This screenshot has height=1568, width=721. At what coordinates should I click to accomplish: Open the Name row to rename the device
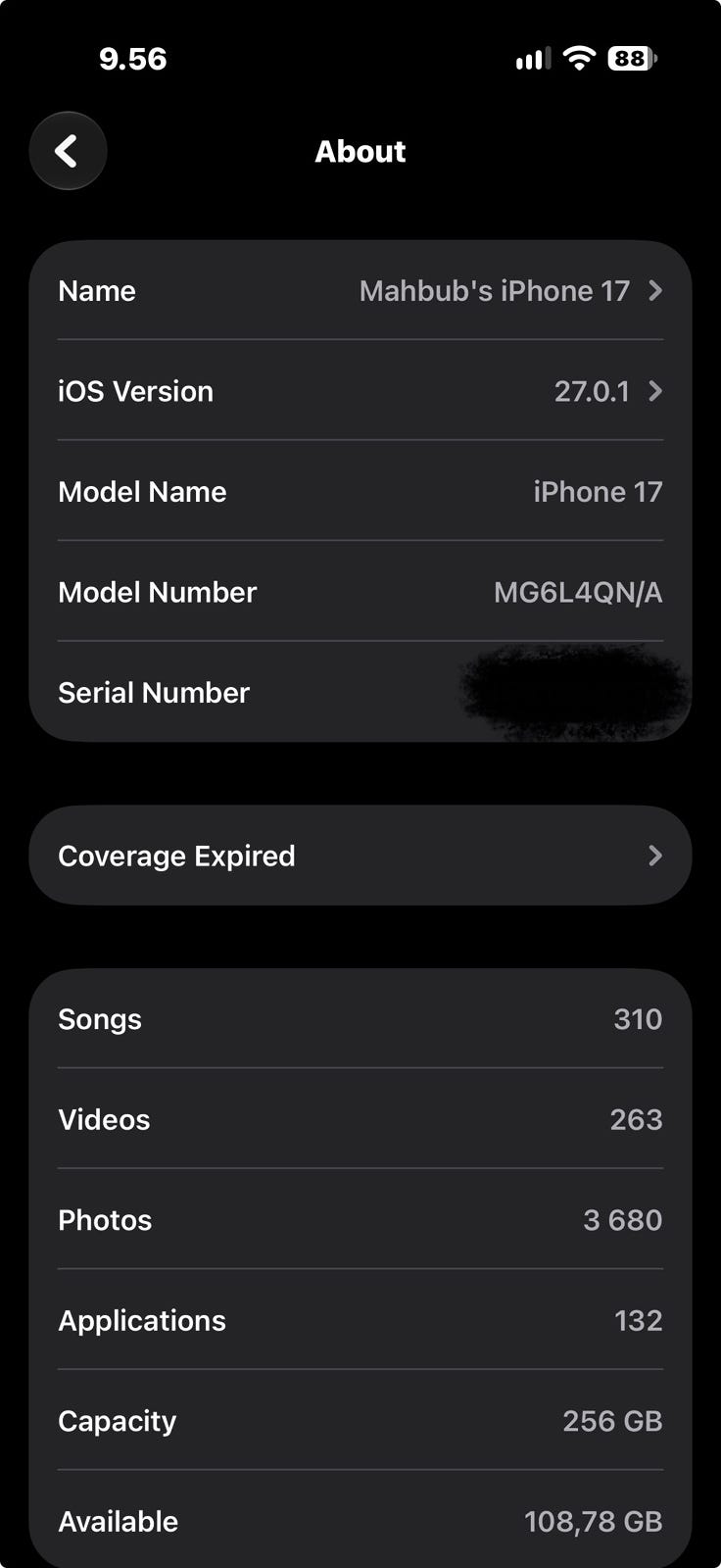(360, 291)
